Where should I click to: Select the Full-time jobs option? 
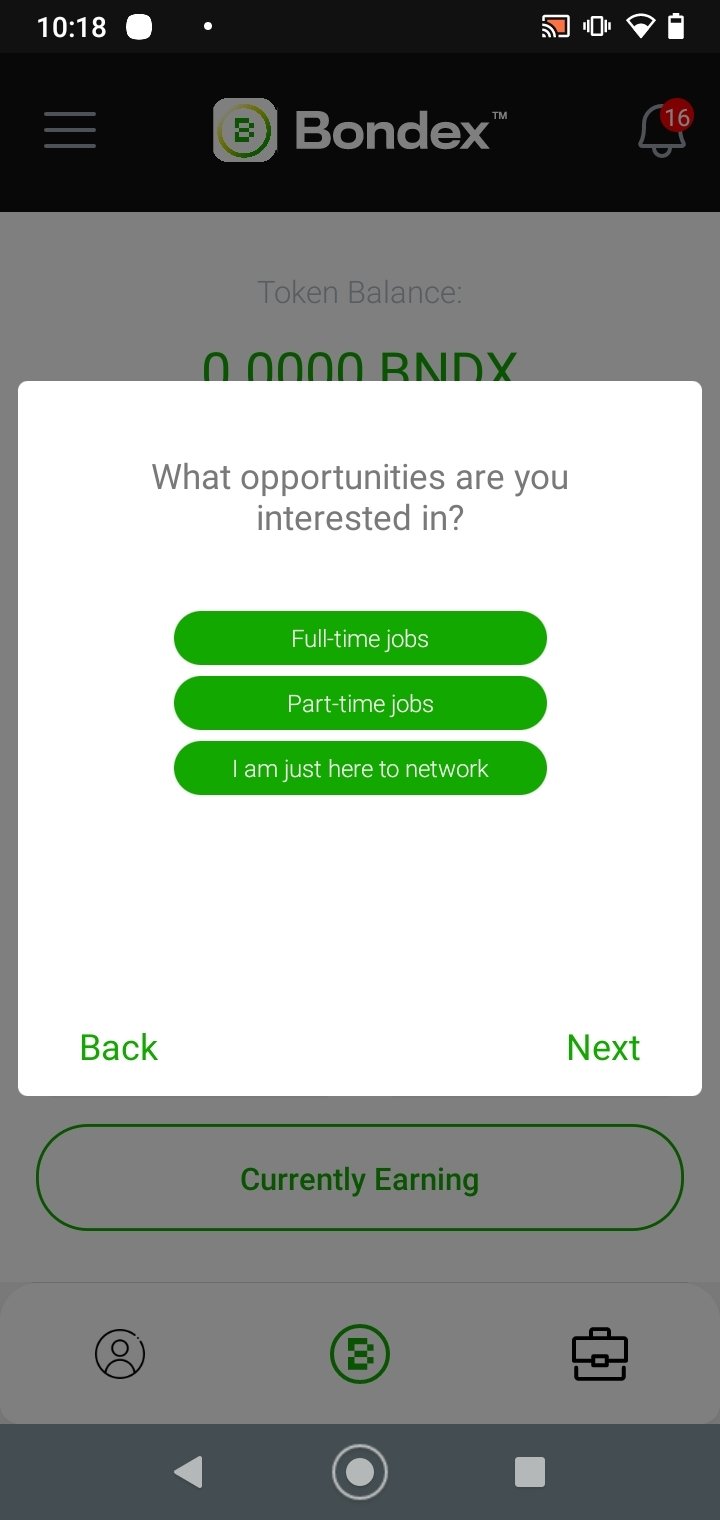point(360,638)
